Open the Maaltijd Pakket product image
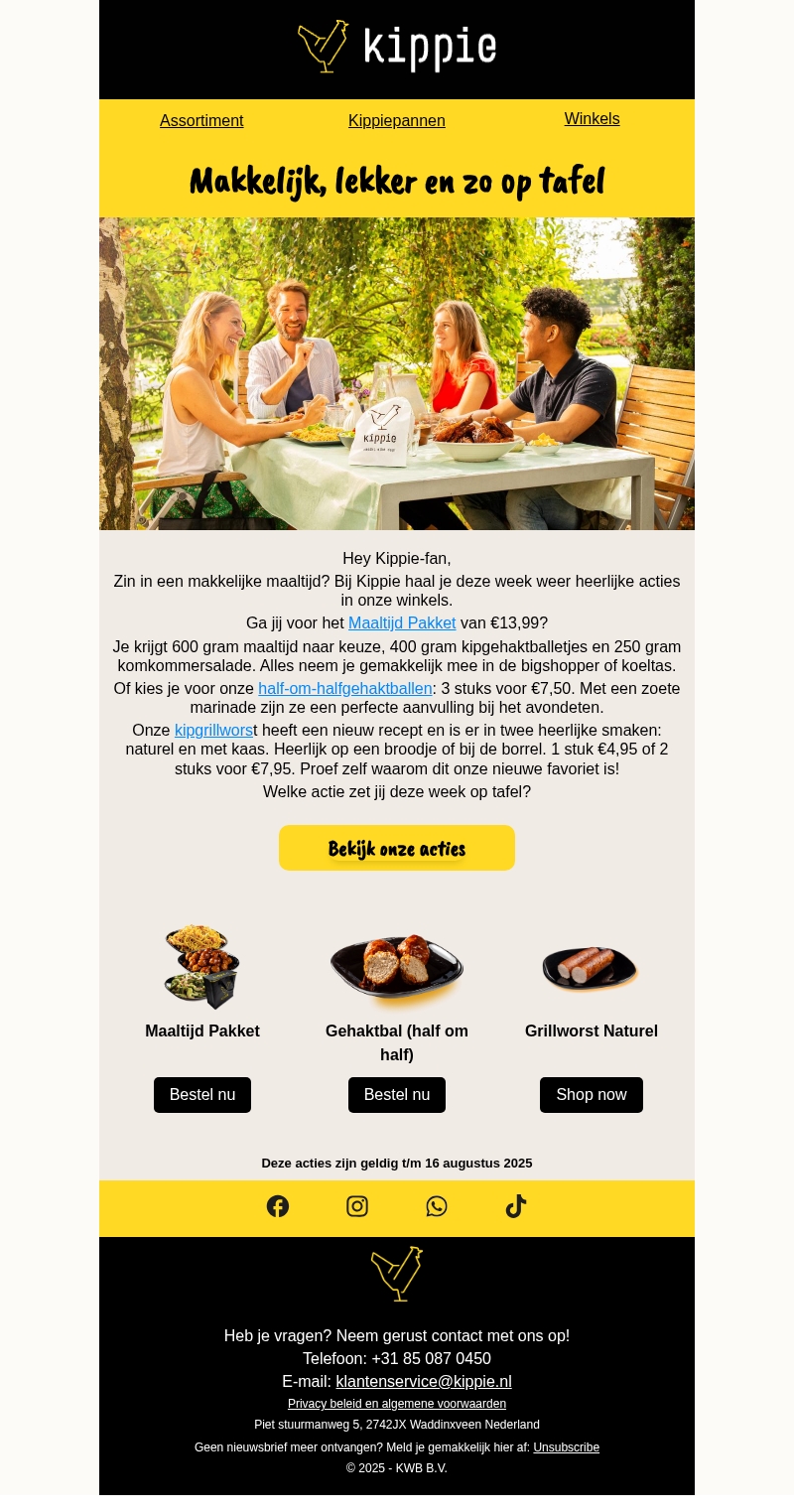 [202, 966]
